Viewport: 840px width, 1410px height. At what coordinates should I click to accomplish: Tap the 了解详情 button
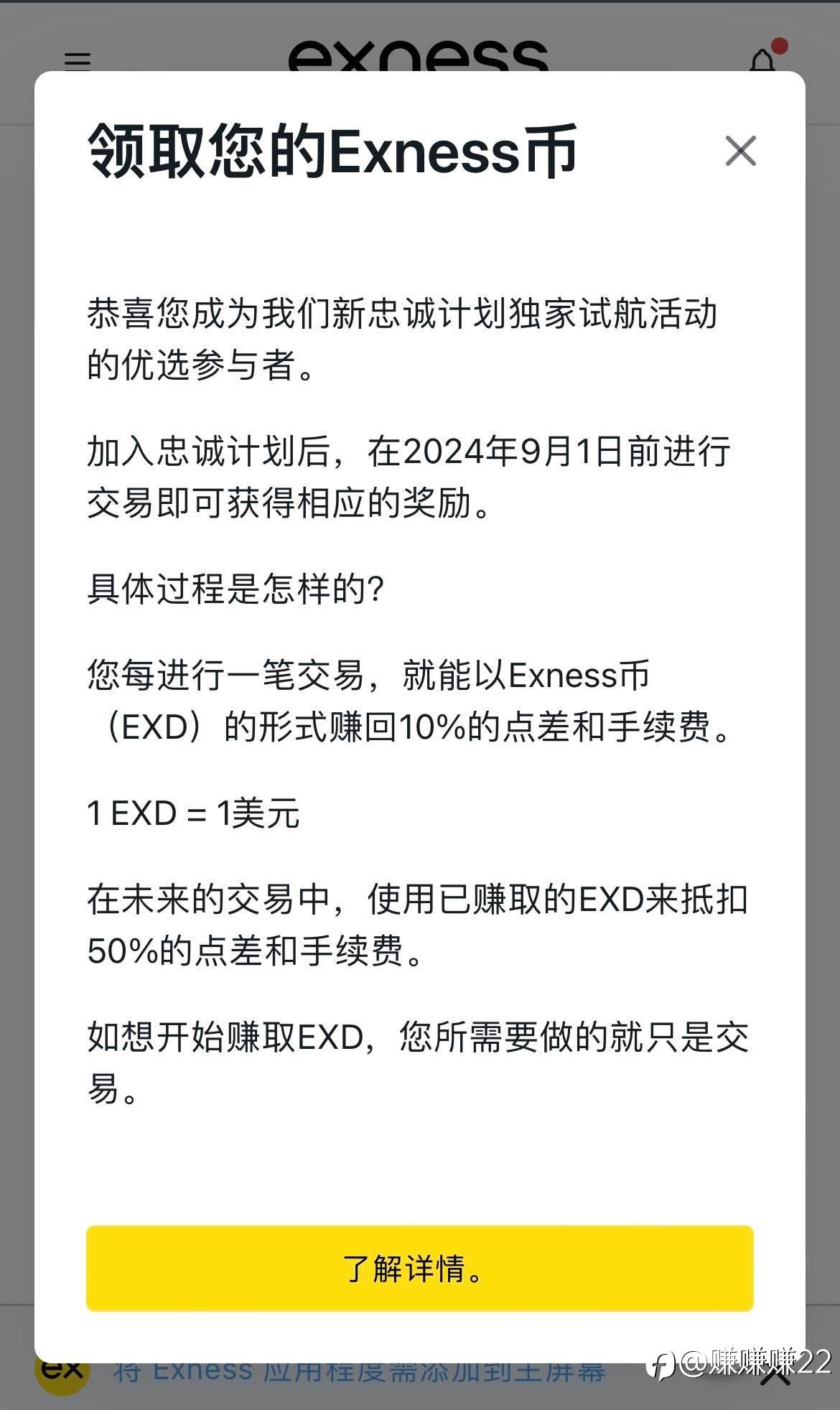pyautogui.click(x=420, y=1268)
